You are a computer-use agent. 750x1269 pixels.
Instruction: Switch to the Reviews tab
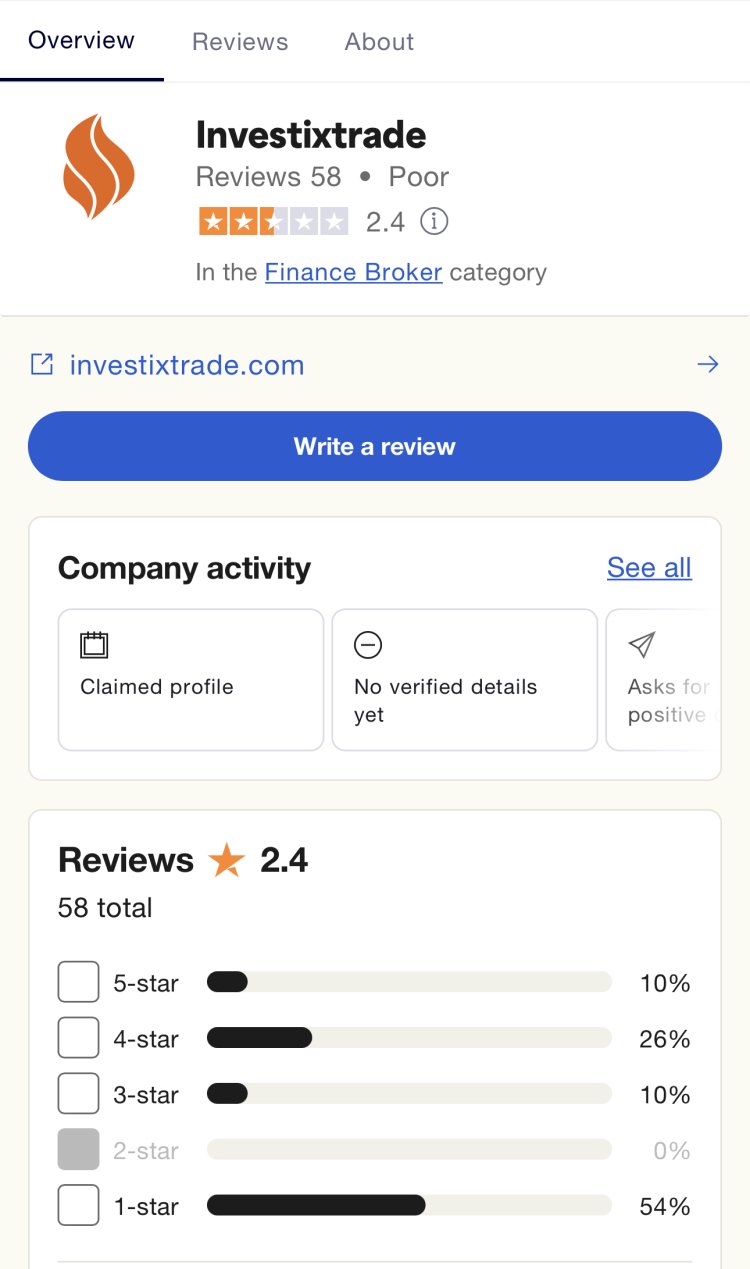239,41
